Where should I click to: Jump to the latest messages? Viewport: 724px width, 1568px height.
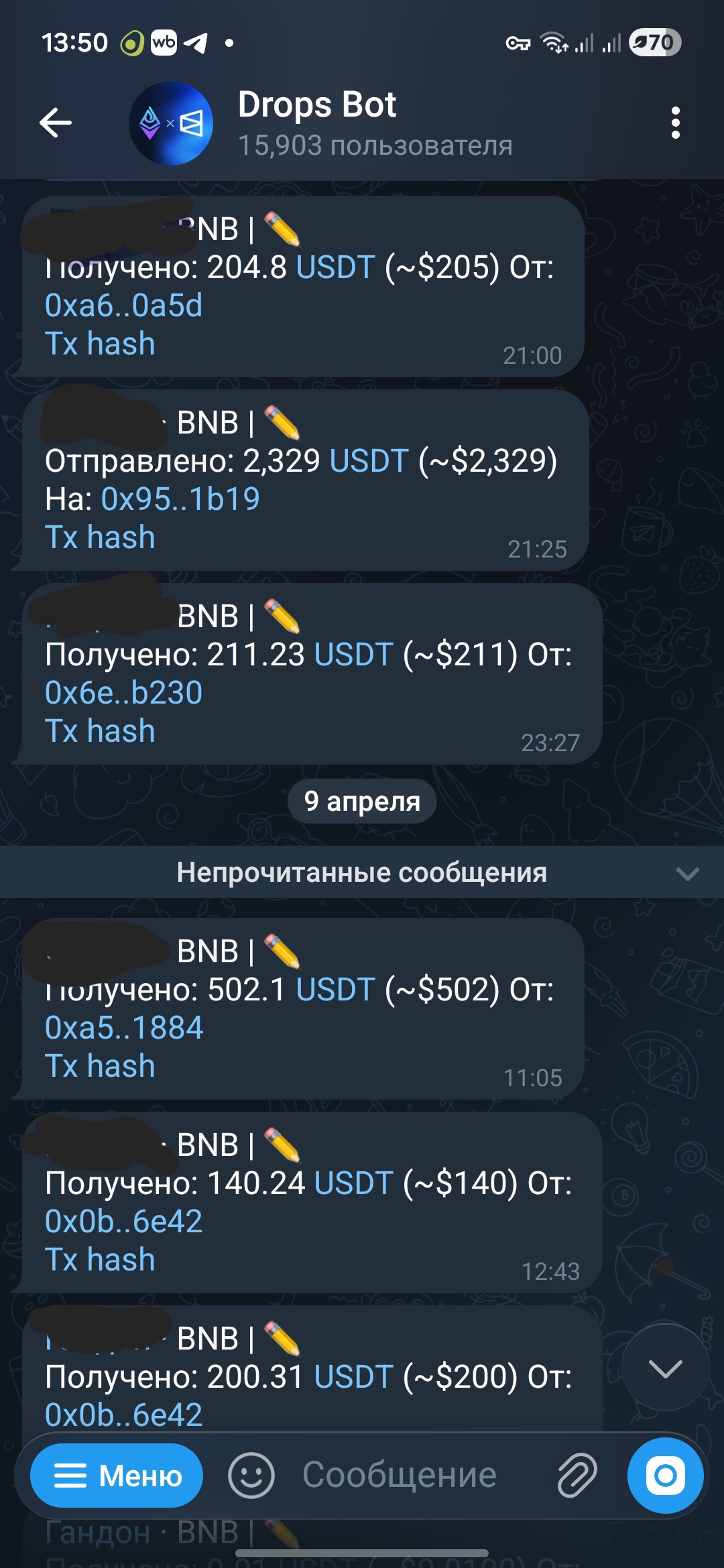[665, 1369]
